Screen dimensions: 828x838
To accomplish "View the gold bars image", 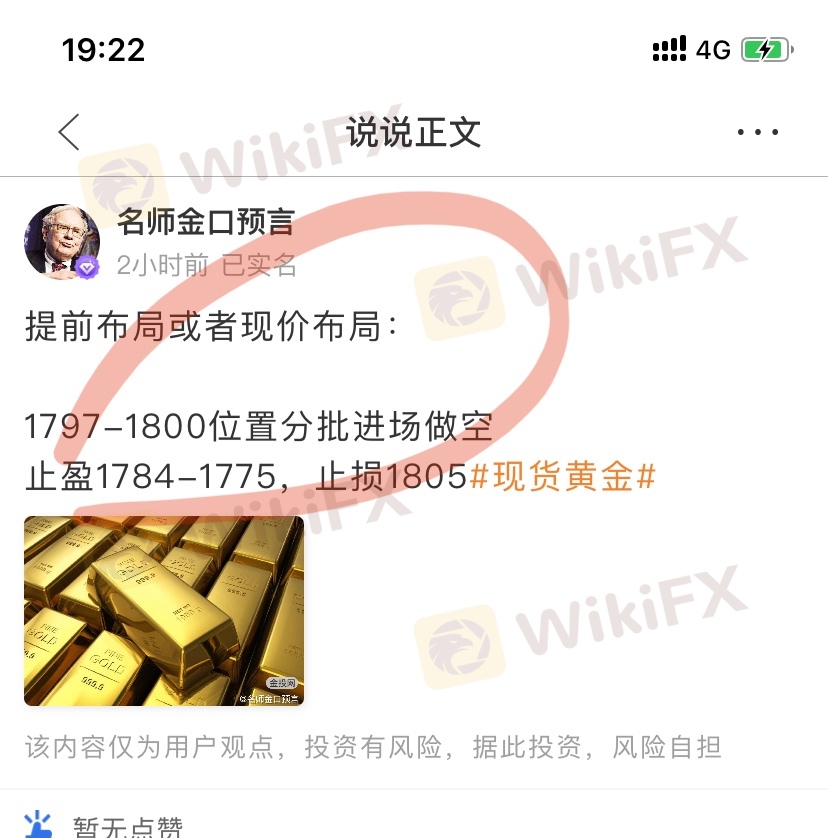I will point(164,610).
